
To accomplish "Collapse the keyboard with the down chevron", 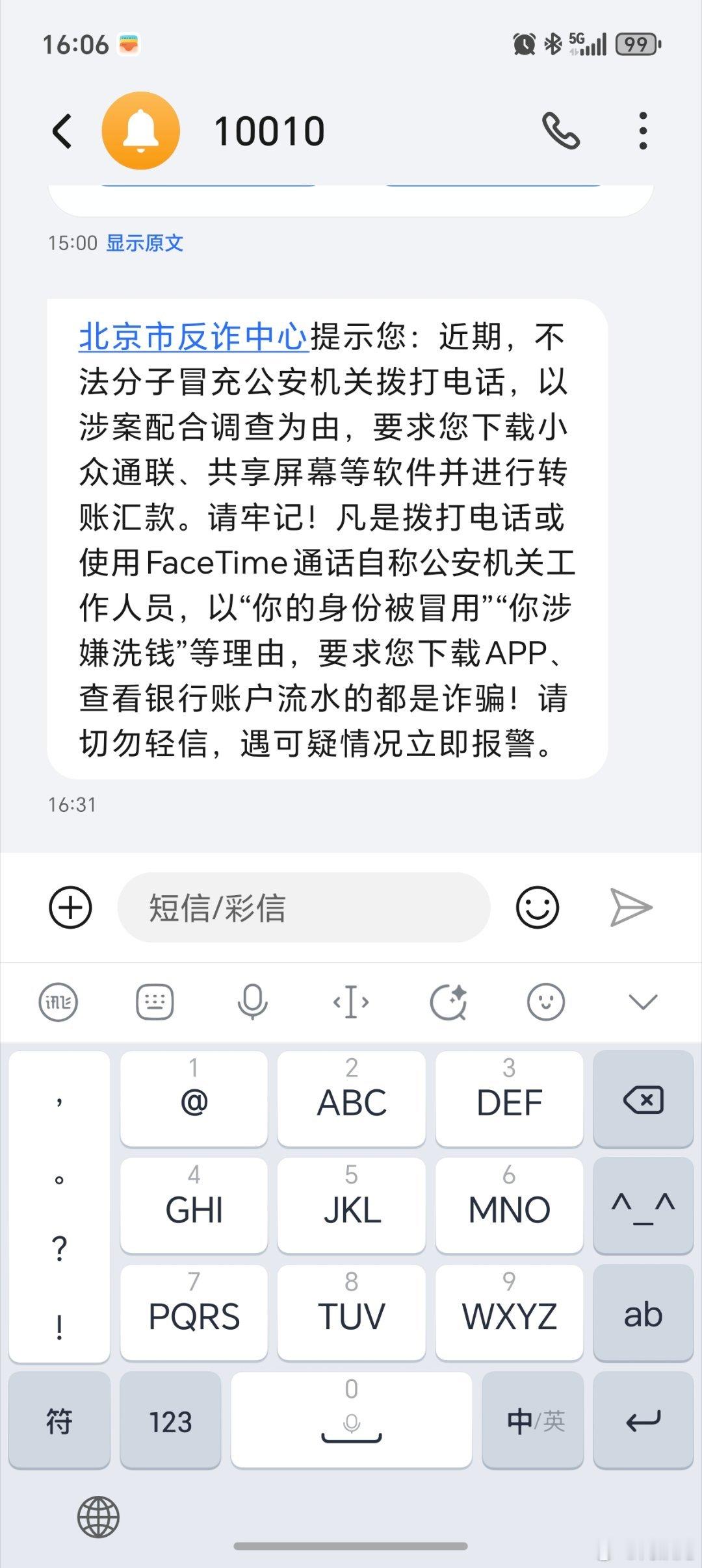I will click(641, 1002).
